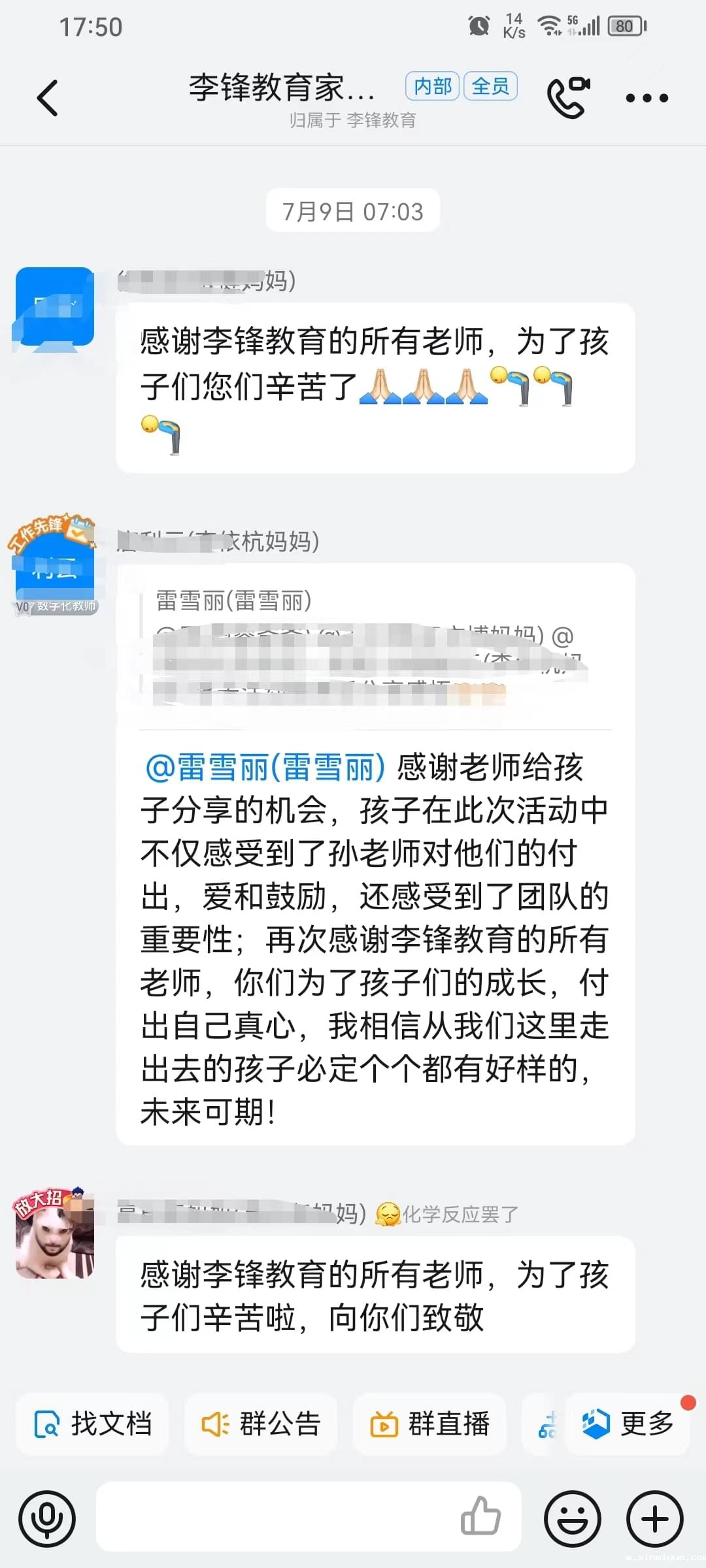Tap the 归属于 李锋教育 subtitle

tap(353, 120)
